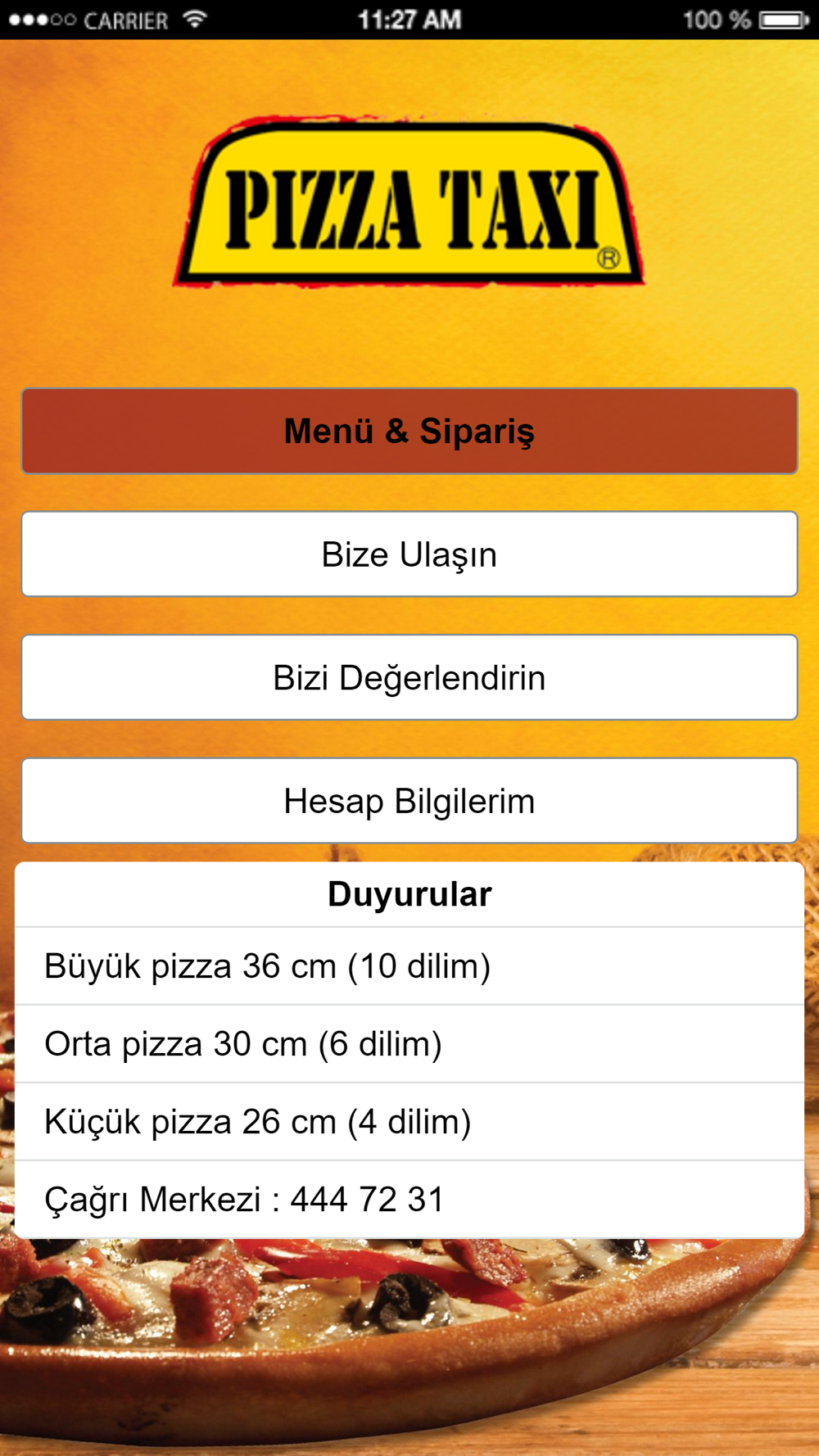Screen dimensions: 819x1456
Task: Tap the Bize Ulaşın button
Action: (409, 554)
